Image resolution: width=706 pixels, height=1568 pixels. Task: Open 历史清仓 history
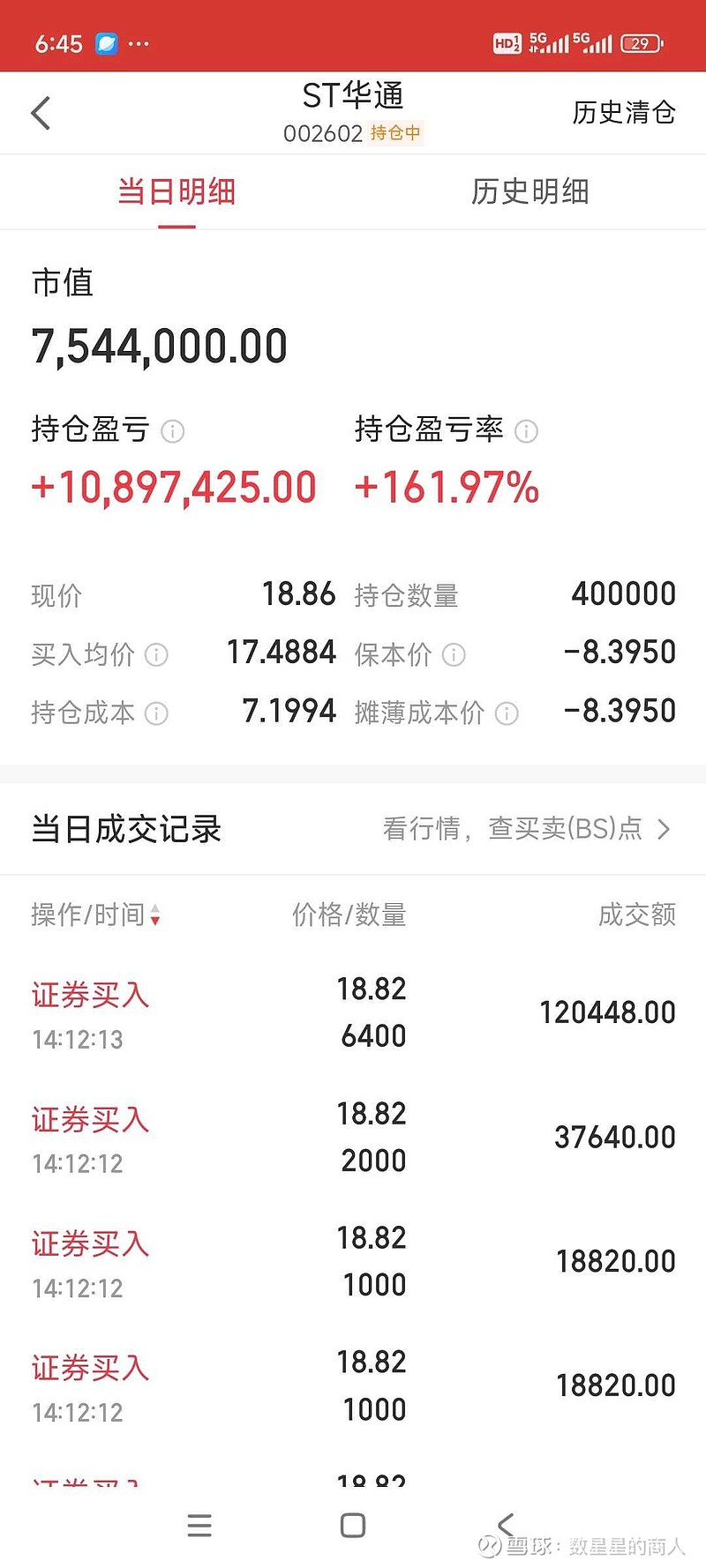(x=623, y=113)
